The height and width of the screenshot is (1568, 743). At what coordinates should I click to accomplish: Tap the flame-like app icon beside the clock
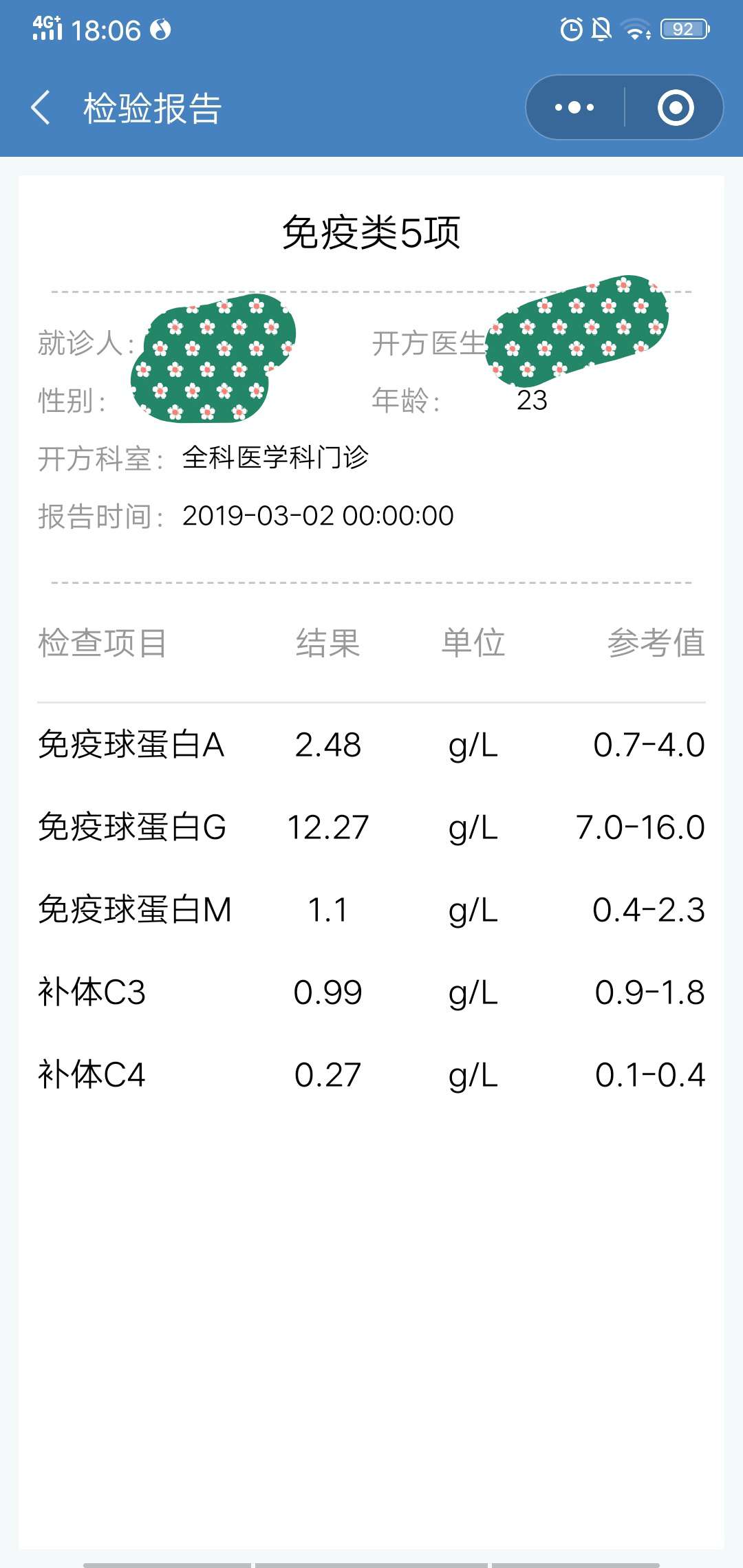pyautogui.click(x=161, y=30)
